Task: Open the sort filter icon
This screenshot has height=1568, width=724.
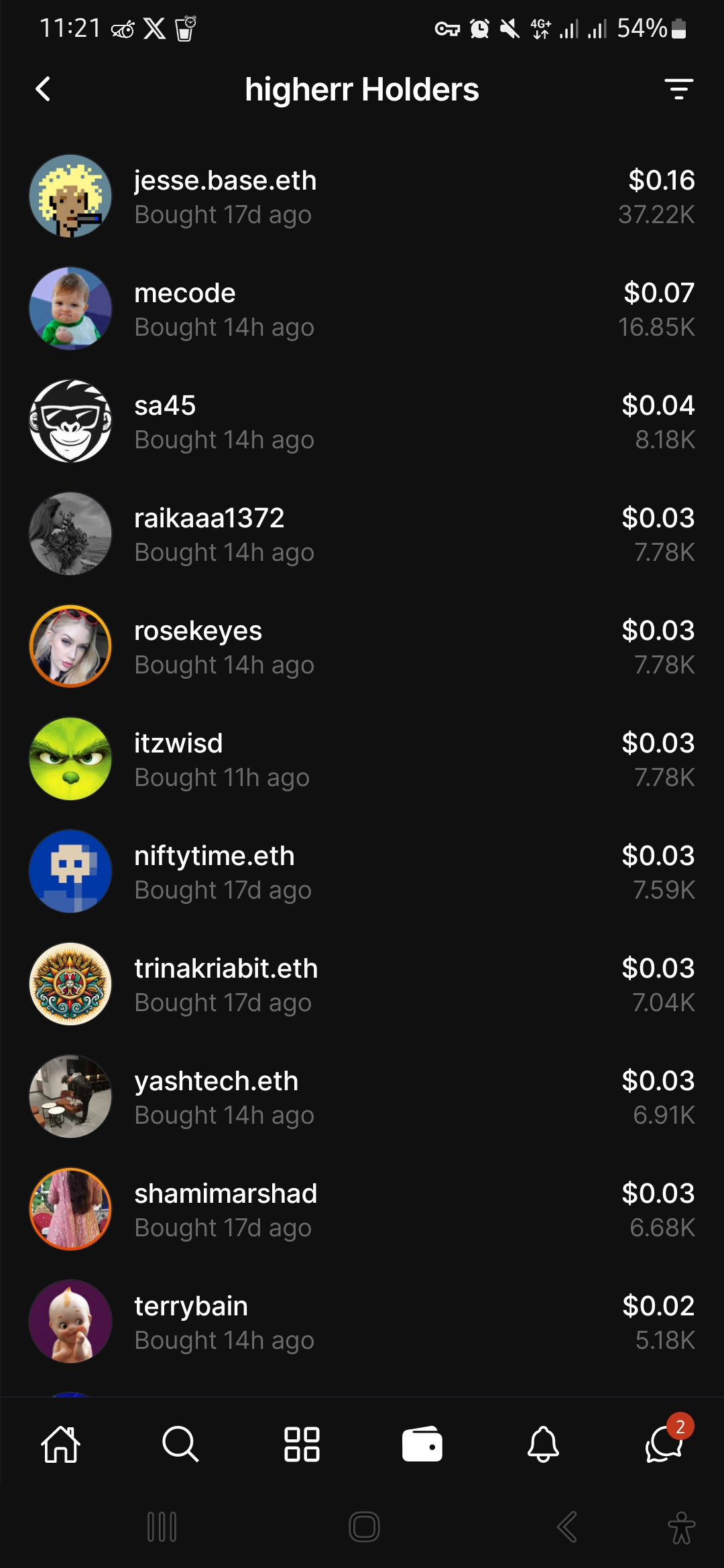Action: click(x=678, y=89)
